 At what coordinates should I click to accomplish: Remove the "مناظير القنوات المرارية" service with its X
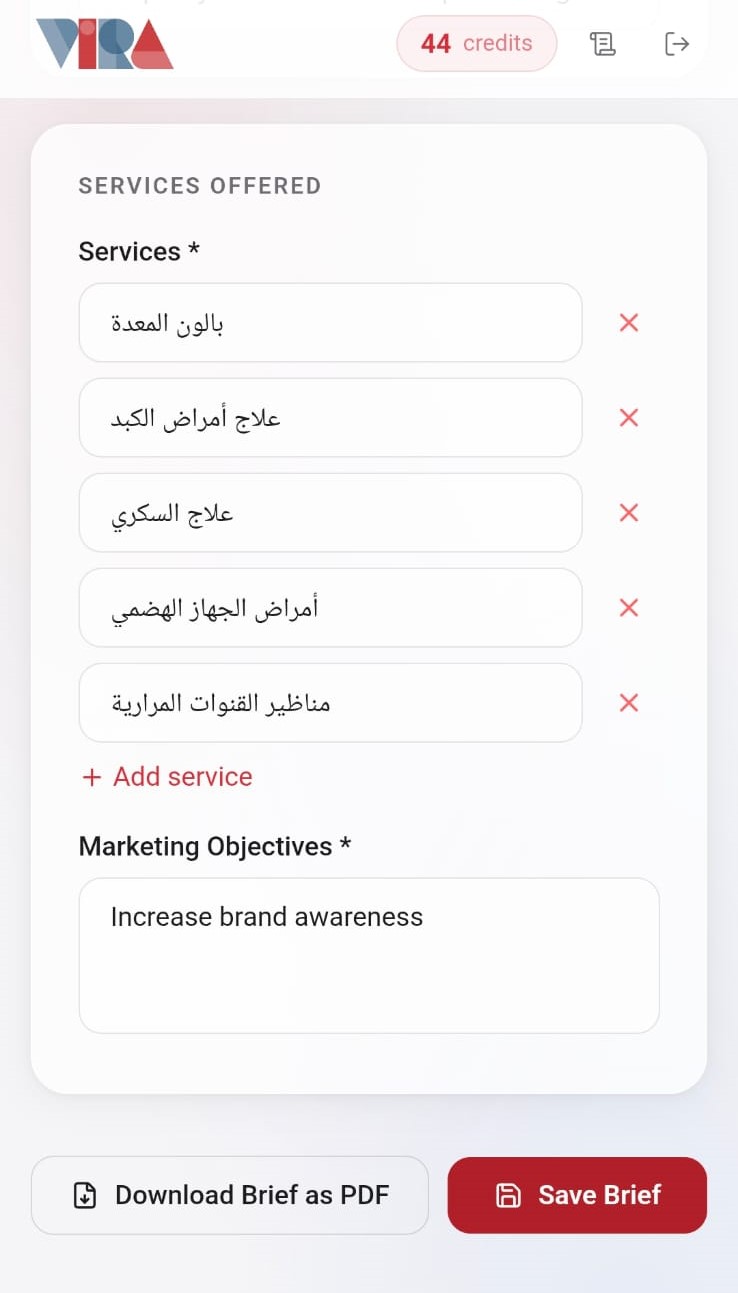click(628, 702)
